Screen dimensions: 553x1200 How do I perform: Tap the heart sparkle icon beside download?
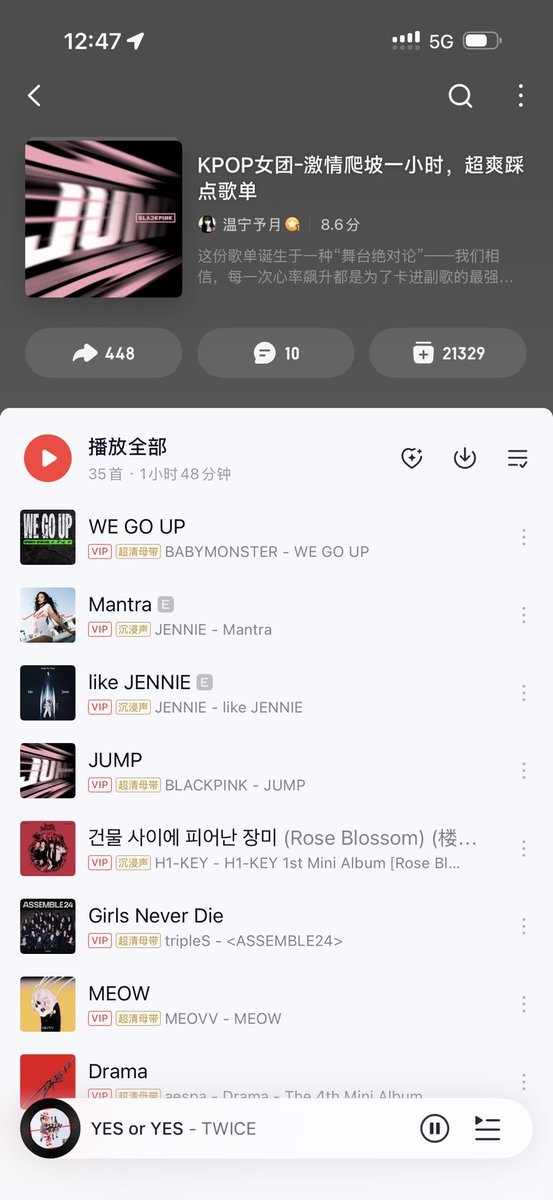pyautogui.click(x=411, y=458)
